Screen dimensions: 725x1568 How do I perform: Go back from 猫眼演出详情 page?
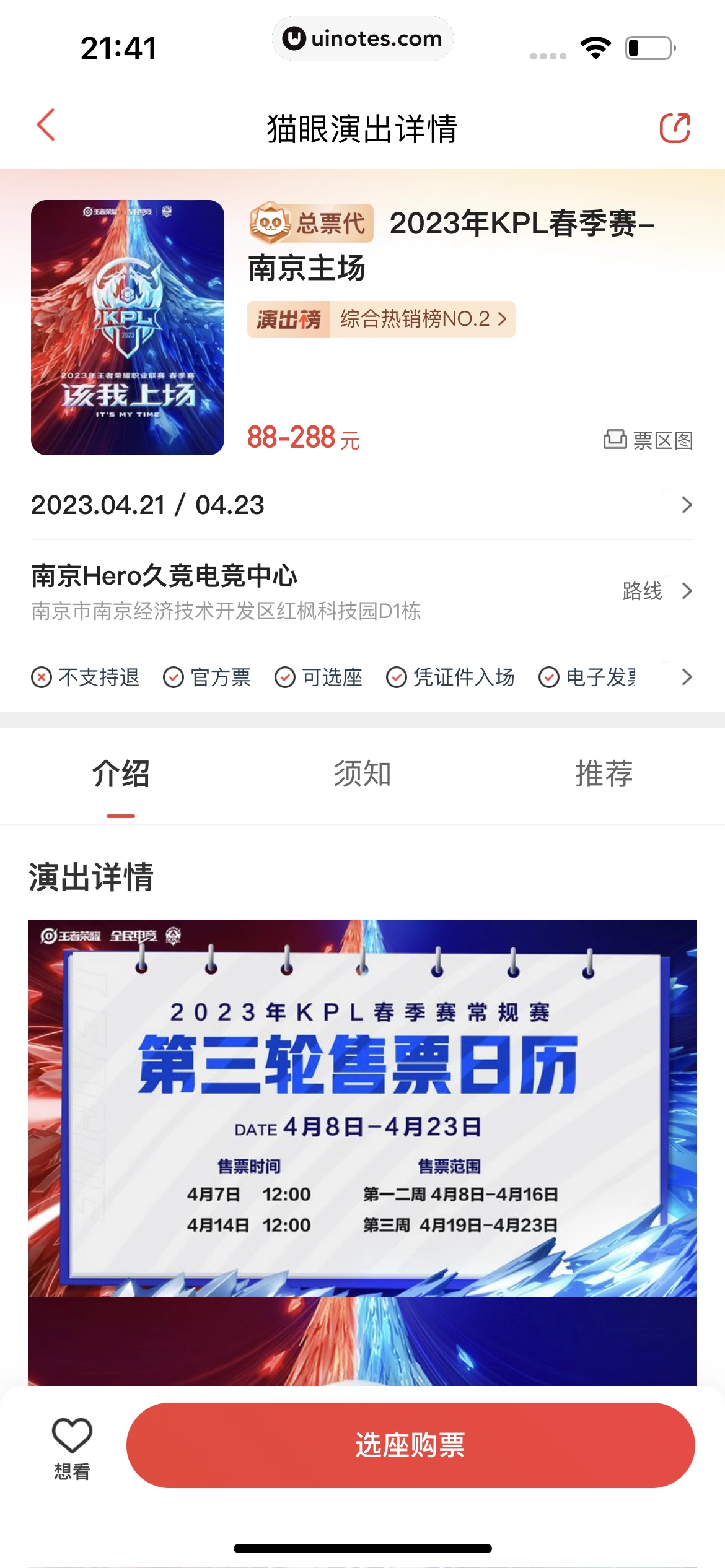point(46,126)
